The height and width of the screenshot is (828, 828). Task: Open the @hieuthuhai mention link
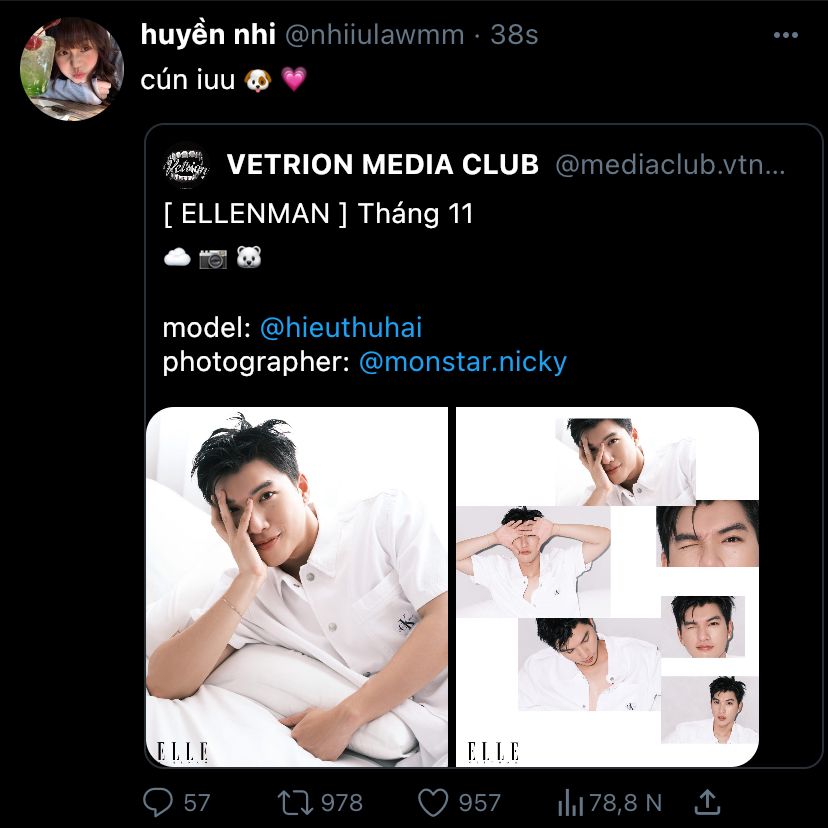341,327
